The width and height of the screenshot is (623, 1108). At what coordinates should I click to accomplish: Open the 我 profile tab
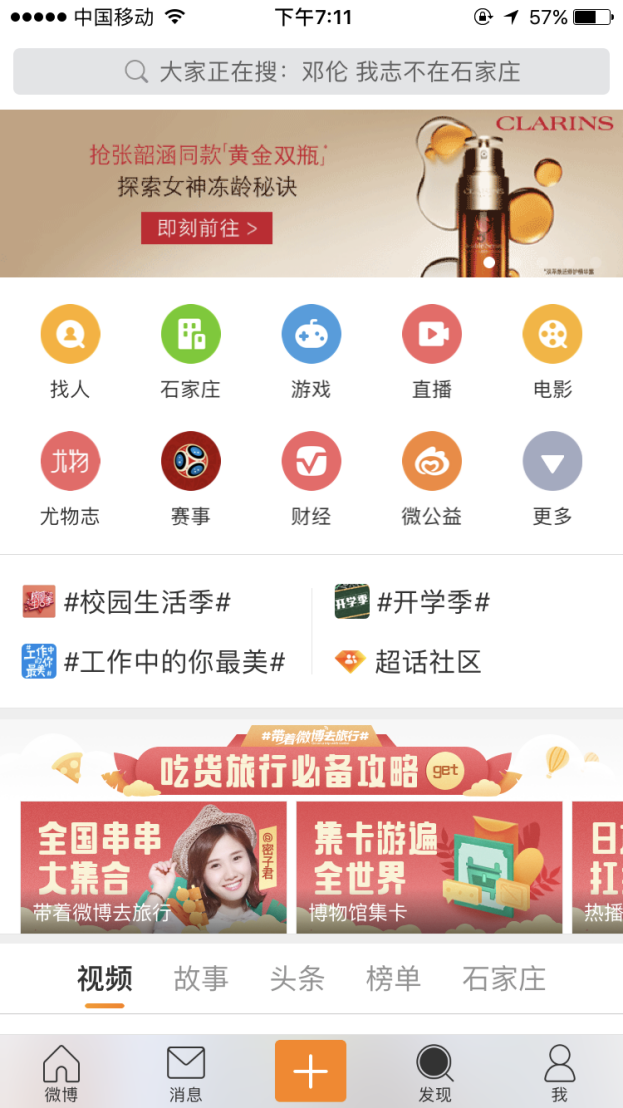pos(559,1073)
